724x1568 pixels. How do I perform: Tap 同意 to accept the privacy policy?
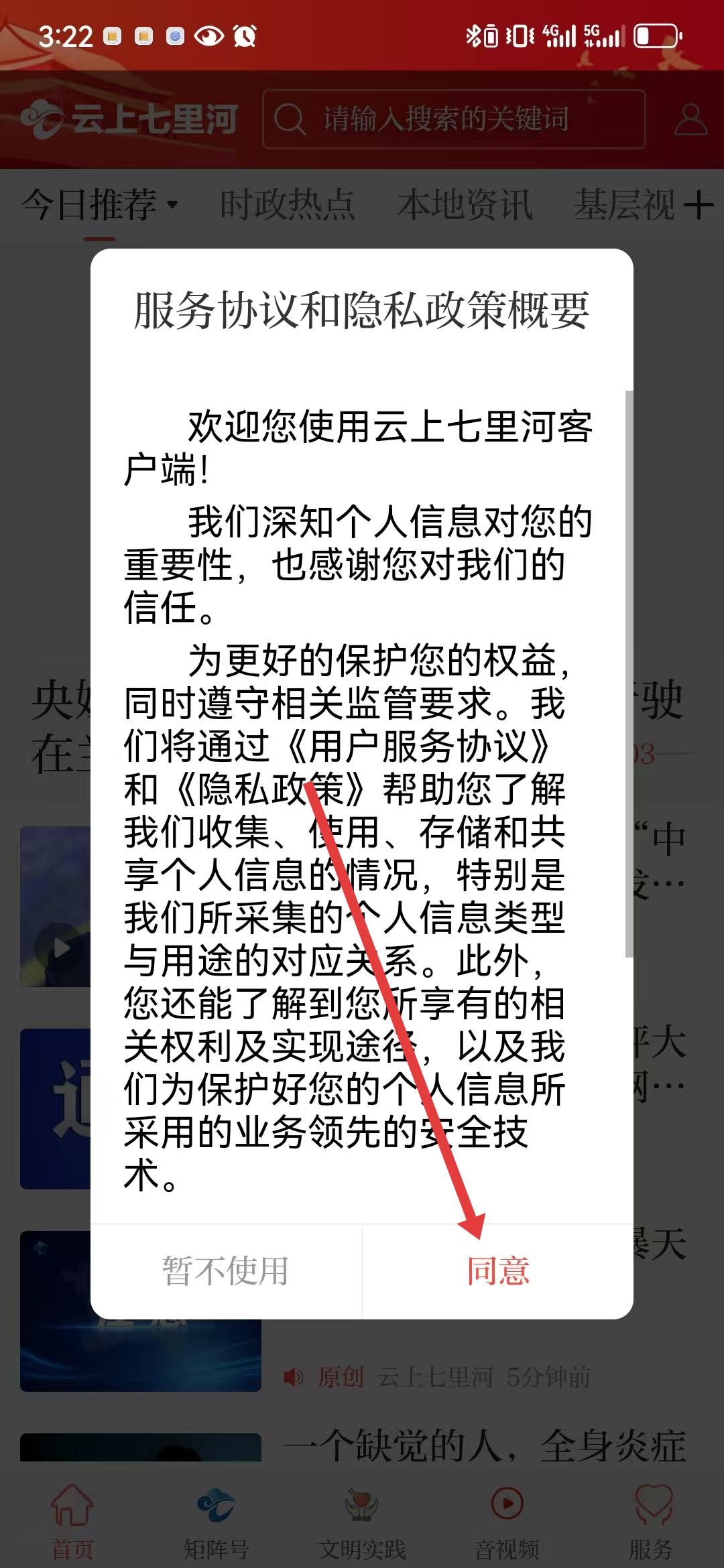point(498,1271)
